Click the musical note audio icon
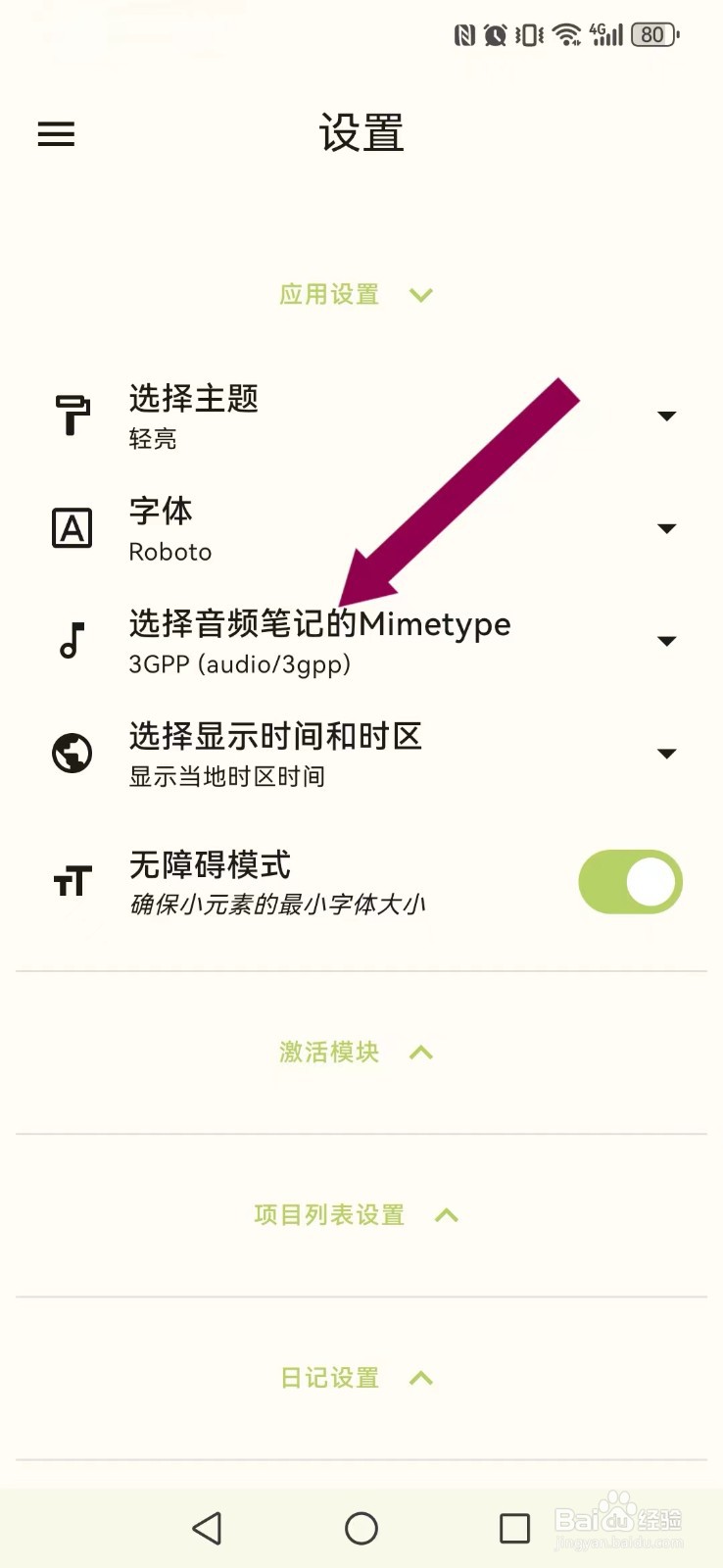Image resolution: width=723 pixels, height=1568 pixels. [x=71, y=641]
